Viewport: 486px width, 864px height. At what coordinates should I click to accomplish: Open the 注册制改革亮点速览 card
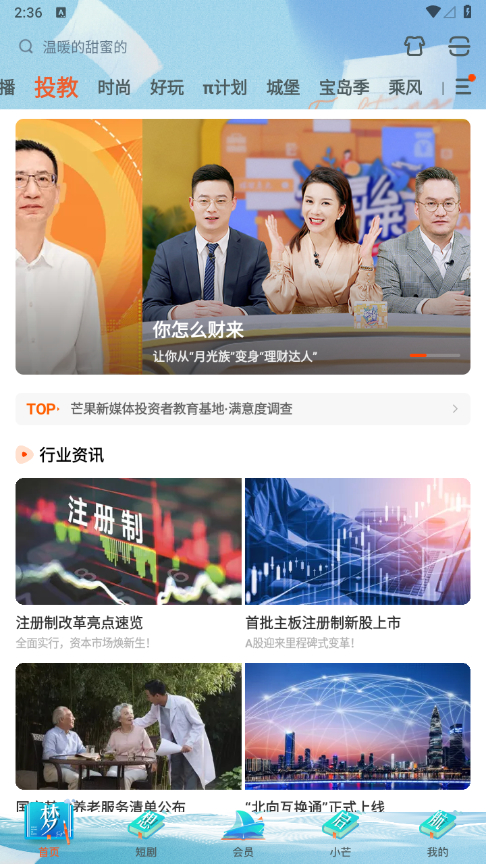(128, 564)
